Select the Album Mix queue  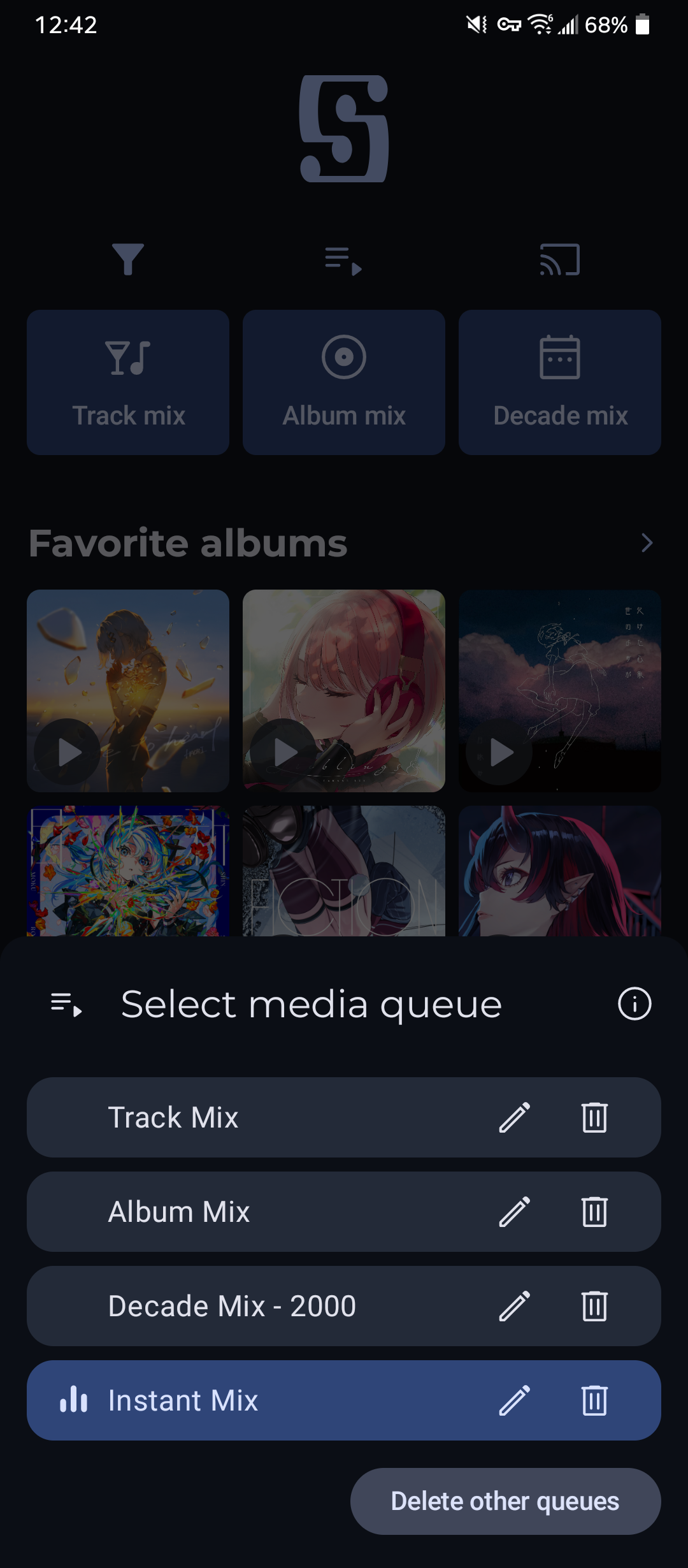[255, 1212]
